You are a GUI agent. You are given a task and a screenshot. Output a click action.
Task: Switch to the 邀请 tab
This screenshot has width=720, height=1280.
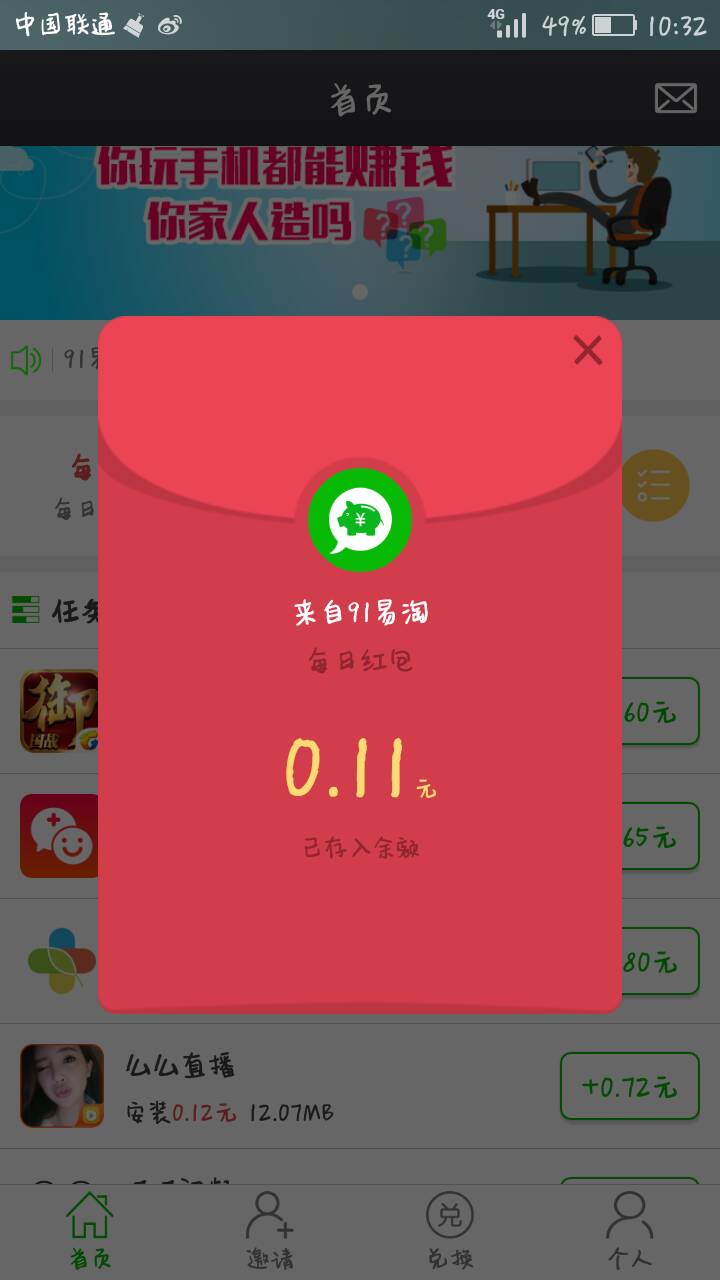click(270, 1230)
